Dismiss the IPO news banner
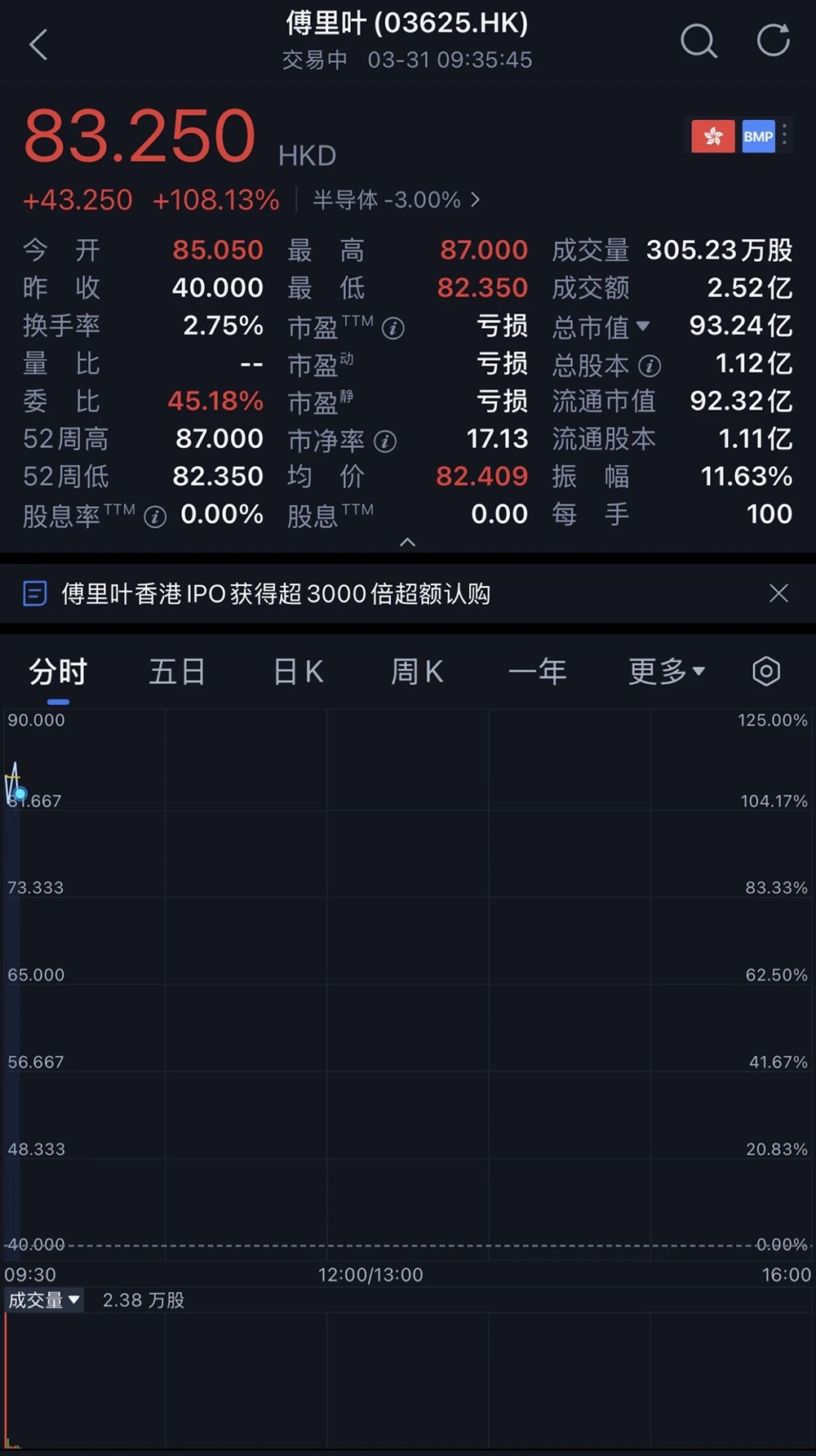This screenshot has height=1456, width=816. pos(778,593)
